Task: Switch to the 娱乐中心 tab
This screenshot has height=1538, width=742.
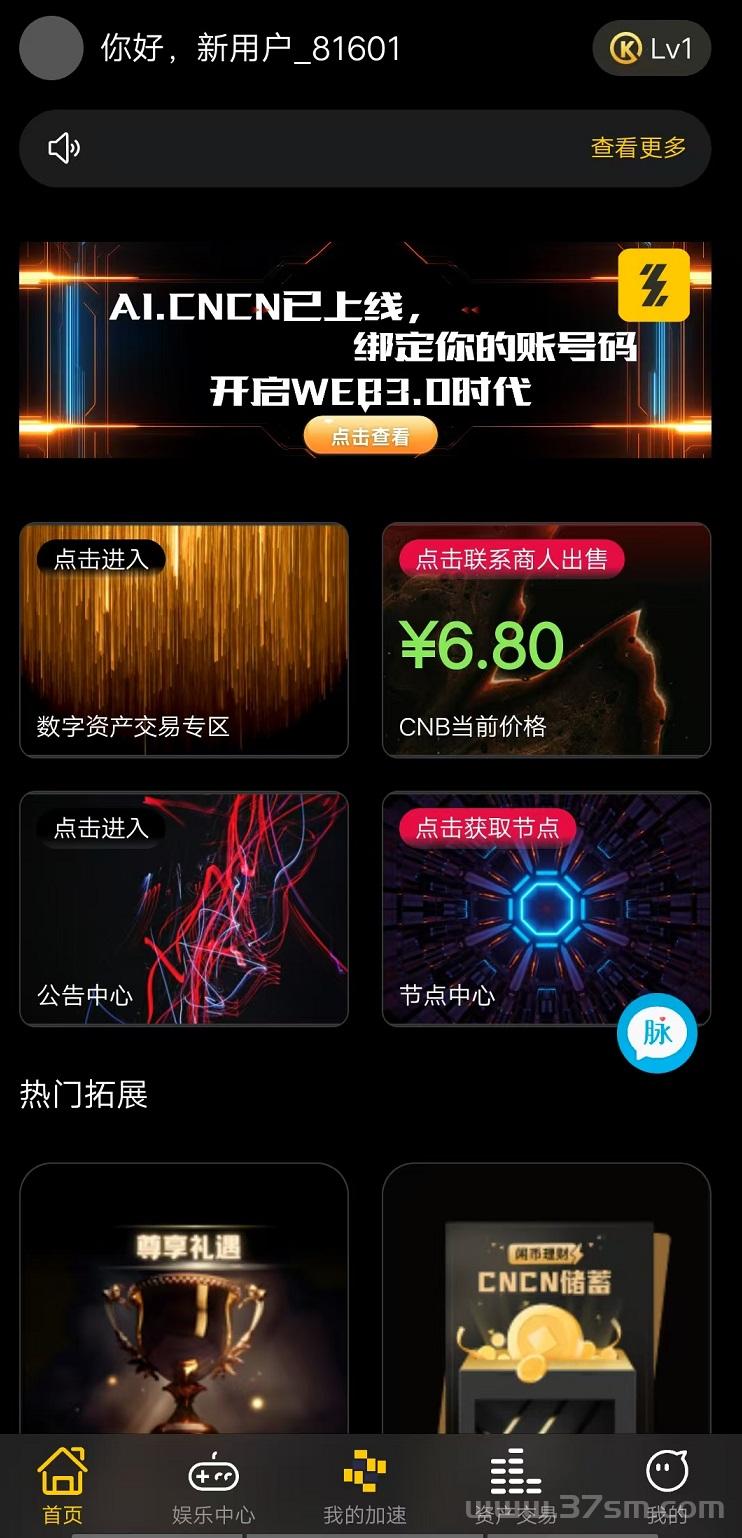Action: [x=213, y=1486]
